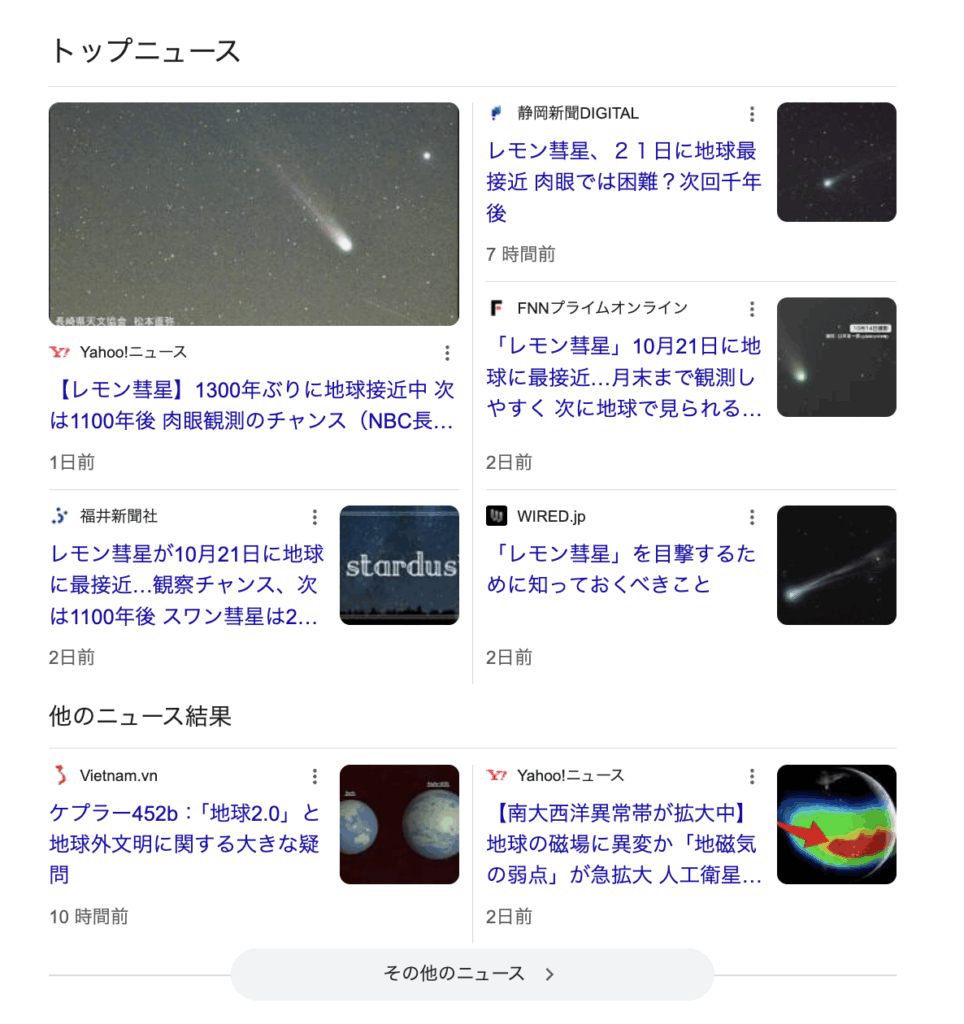This screenshot has width=964, height=1024.
Task: Open FNNプライムオンライン レモン彗星 article
Action: pyautogui.click(x=624, y=377)
